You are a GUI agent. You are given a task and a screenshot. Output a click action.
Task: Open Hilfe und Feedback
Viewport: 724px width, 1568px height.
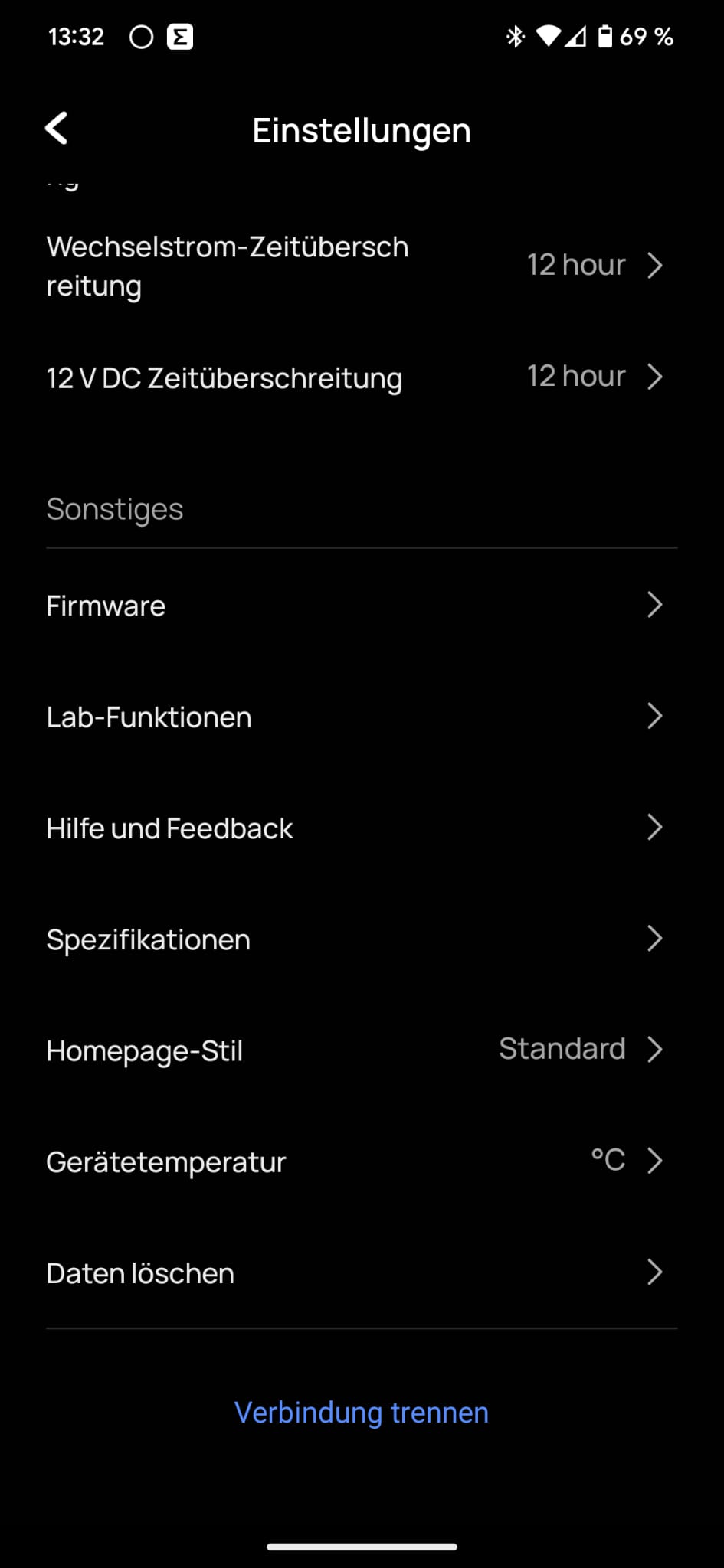361,828
